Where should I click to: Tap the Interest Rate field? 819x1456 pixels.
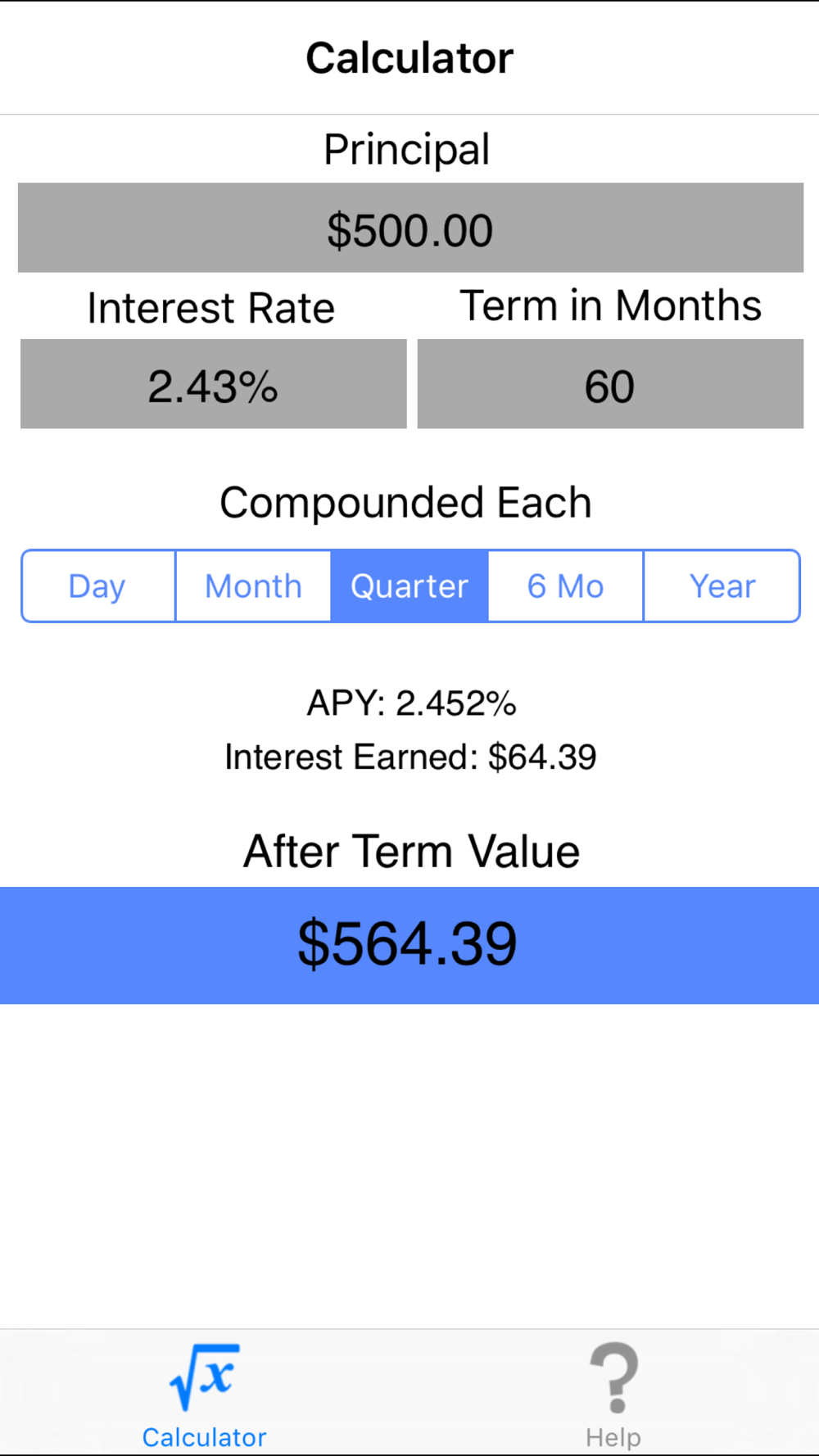214,384
